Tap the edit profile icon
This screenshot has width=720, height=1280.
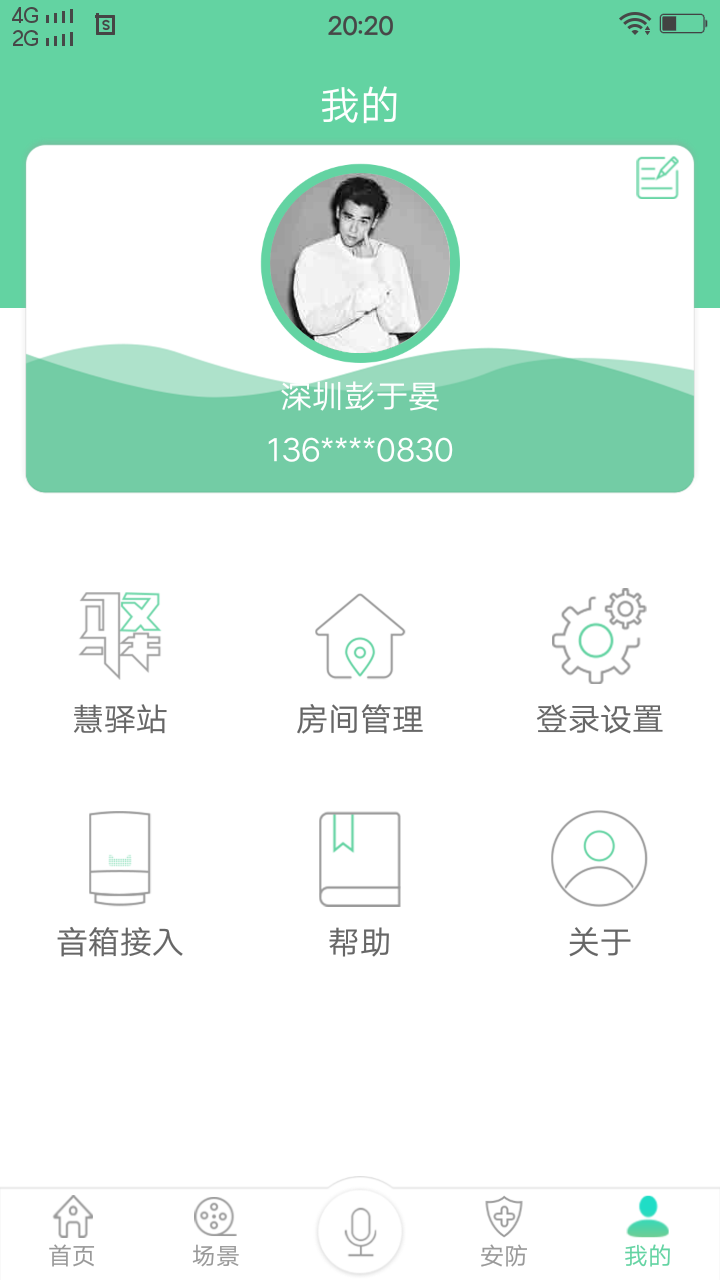click(657, 178)
